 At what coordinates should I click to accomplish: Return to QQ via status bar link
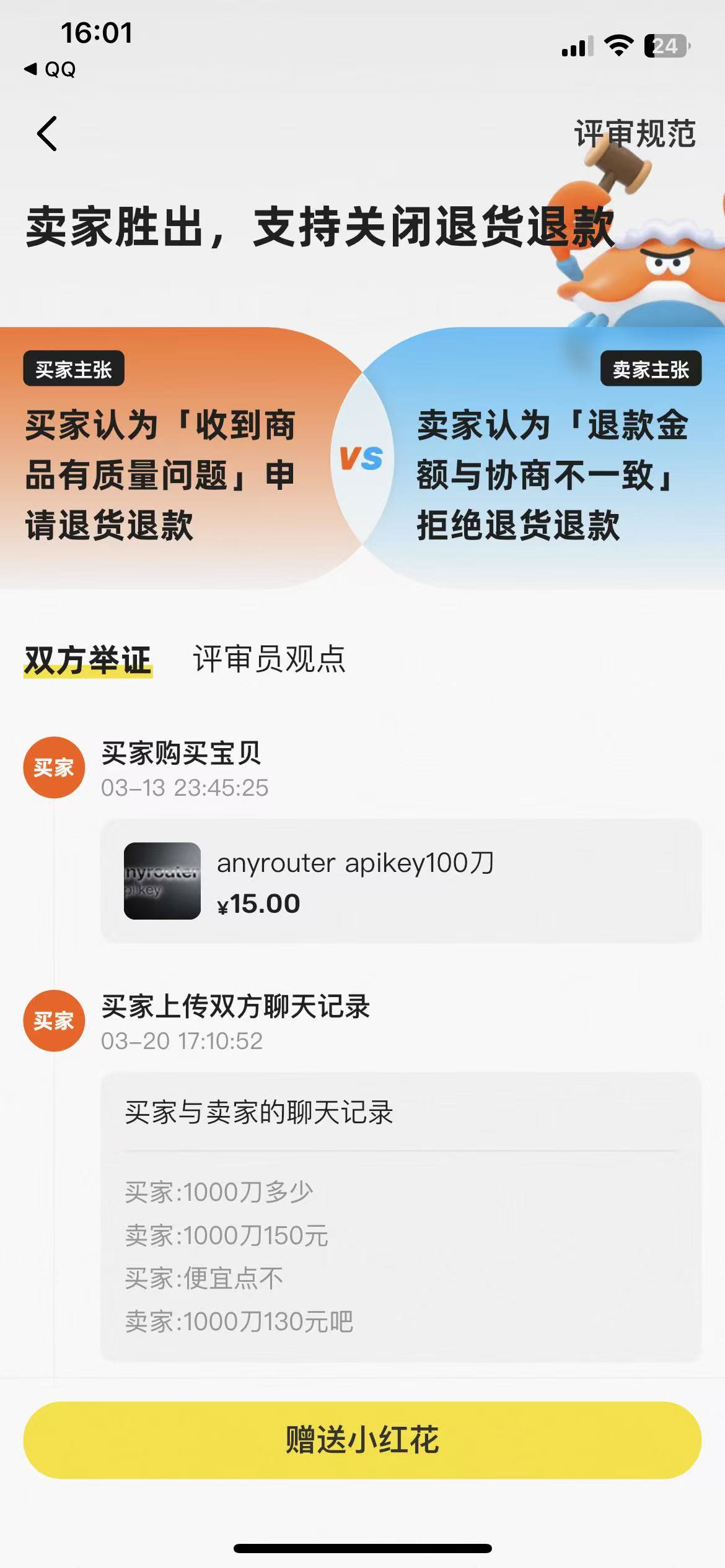click(50, 69)
